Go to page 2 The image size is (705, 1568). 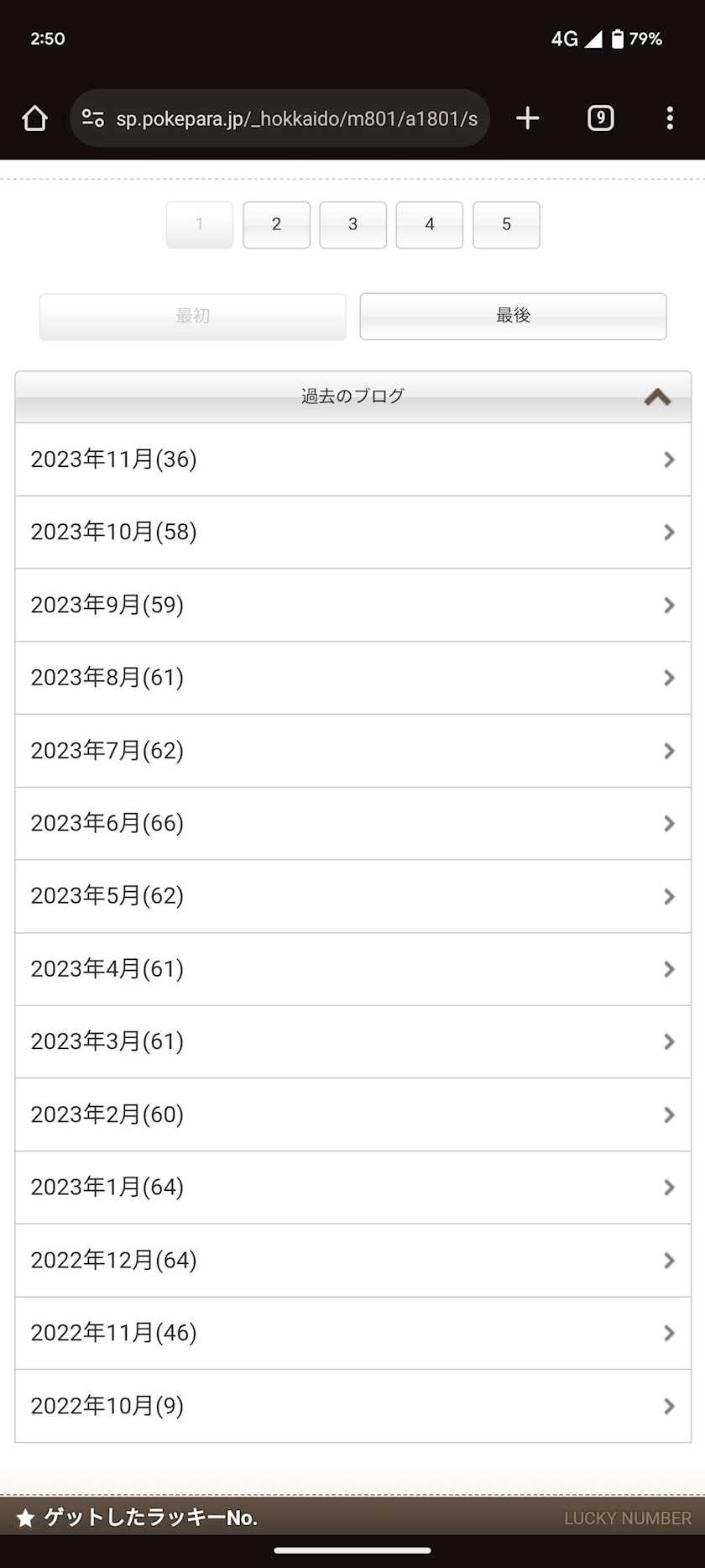276,224
